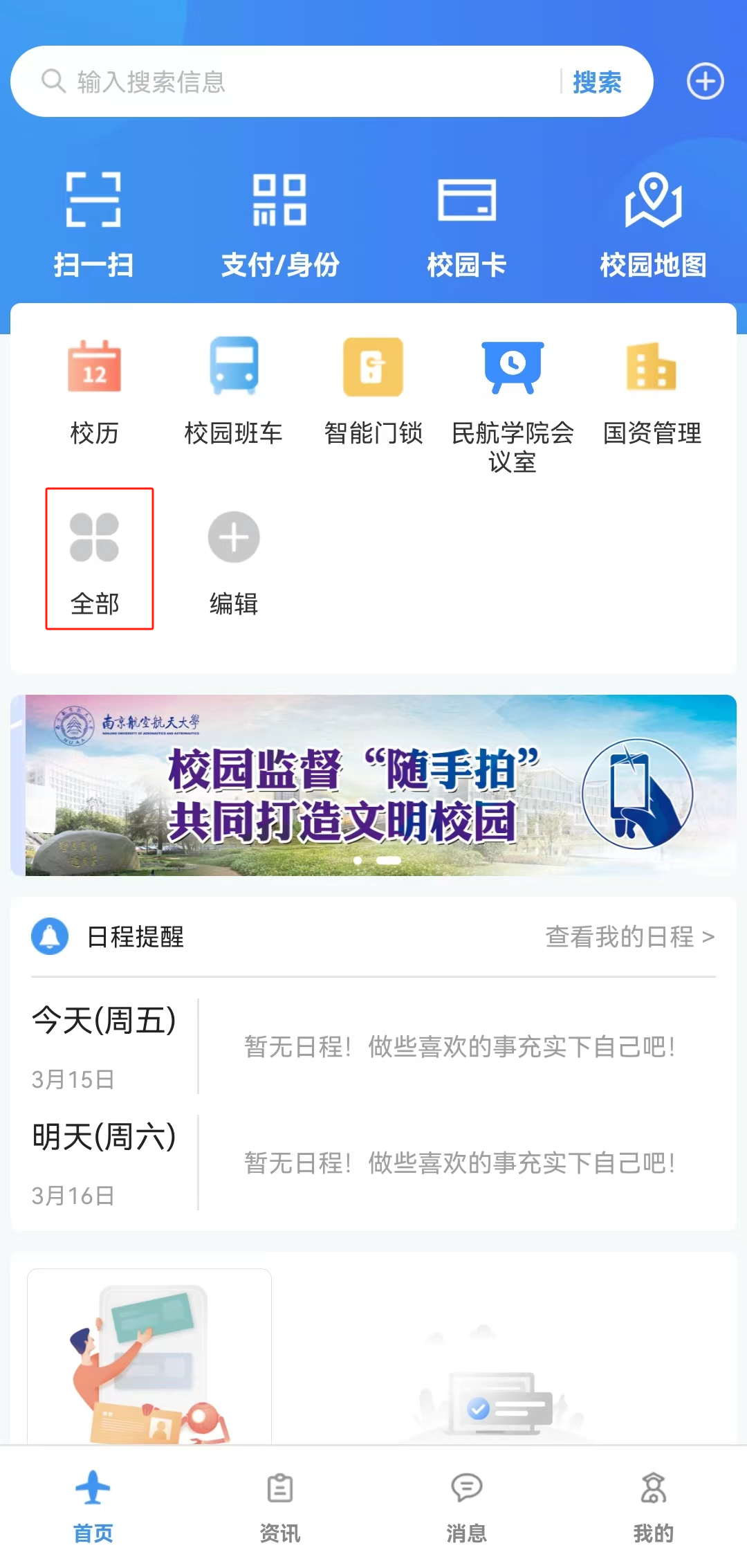Open the plus icon beside search
Viewport: 747px width, 1568px height.
pyautogui.click(x=705, y=82)
